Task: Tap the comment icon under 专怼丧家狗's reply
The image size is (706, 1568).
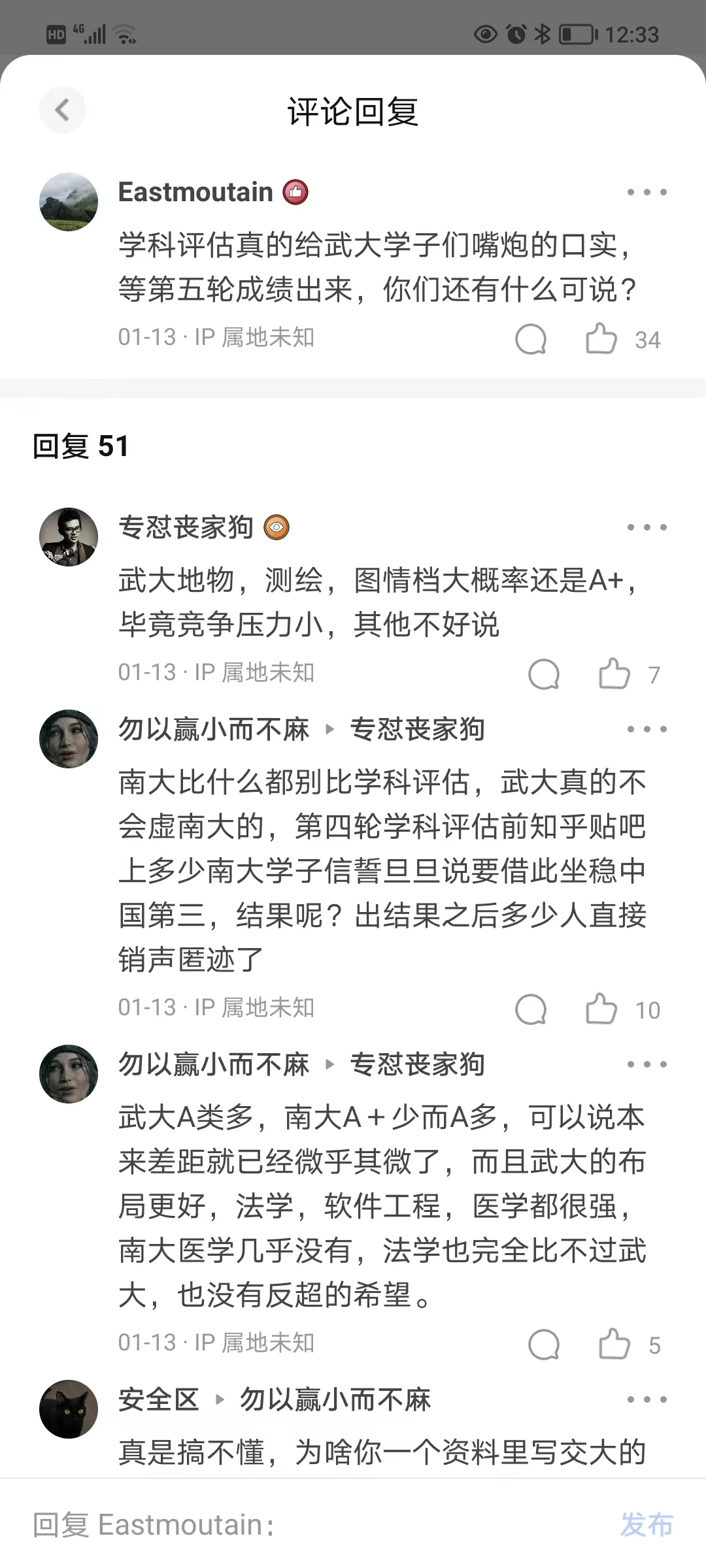Action: [544, 674]
